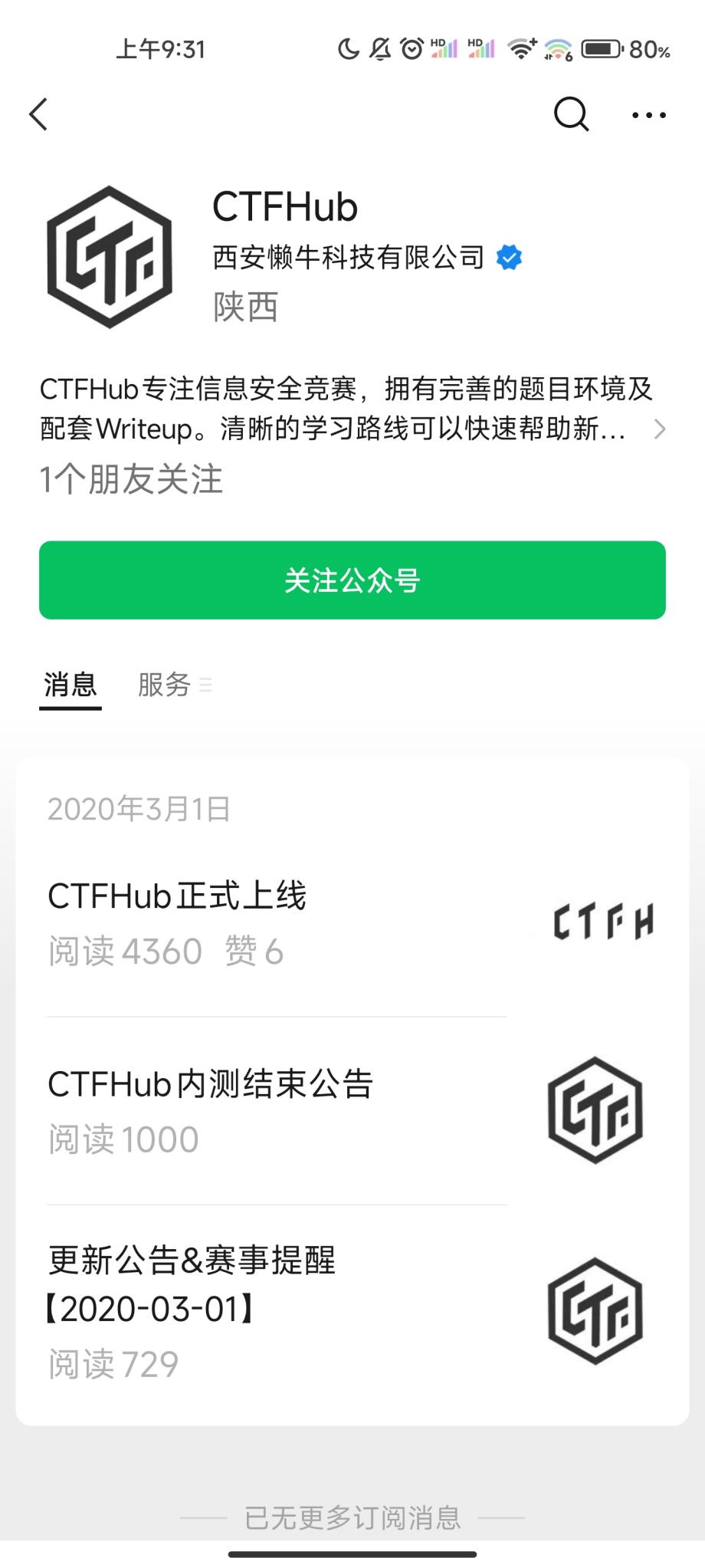Switch to the 消息 tab
The image size is (705, 1568).
70,684
